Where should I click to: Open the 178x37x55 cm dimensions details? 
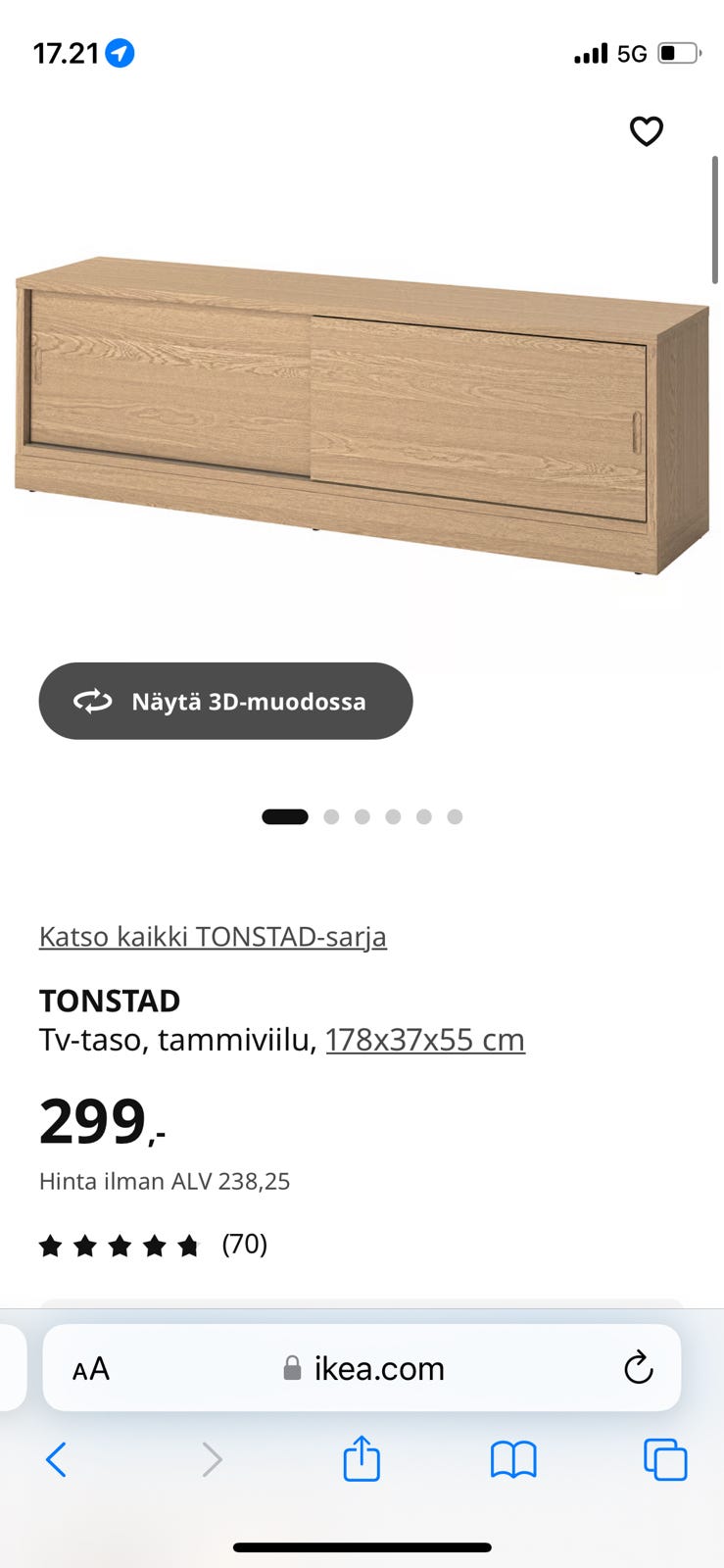425,1039
